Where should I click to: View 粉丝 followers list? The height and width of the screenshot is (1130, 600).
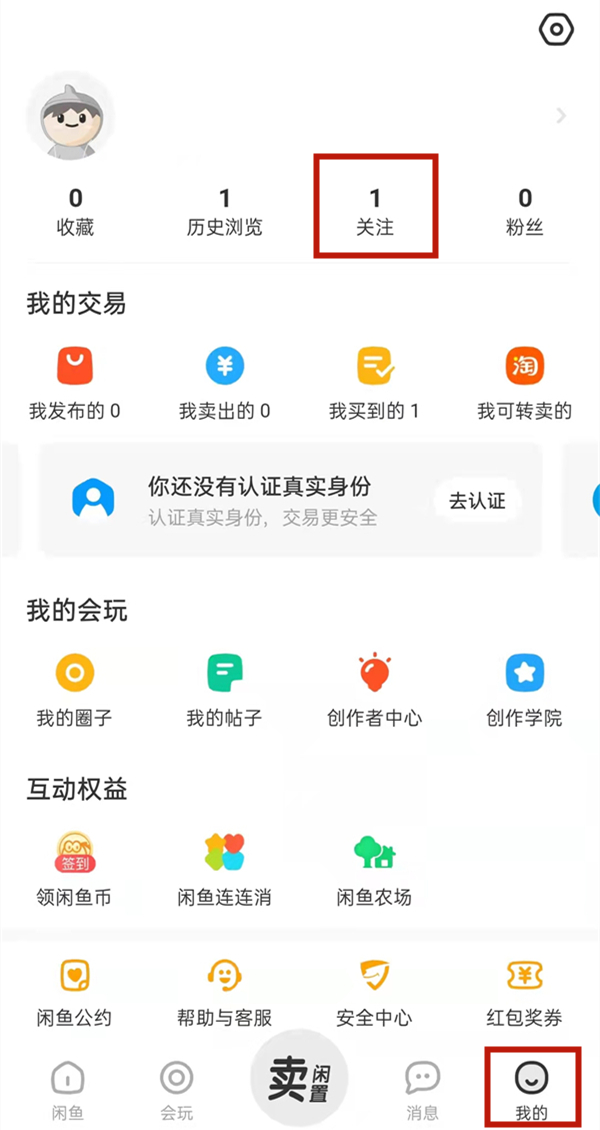tap(525, 212)
